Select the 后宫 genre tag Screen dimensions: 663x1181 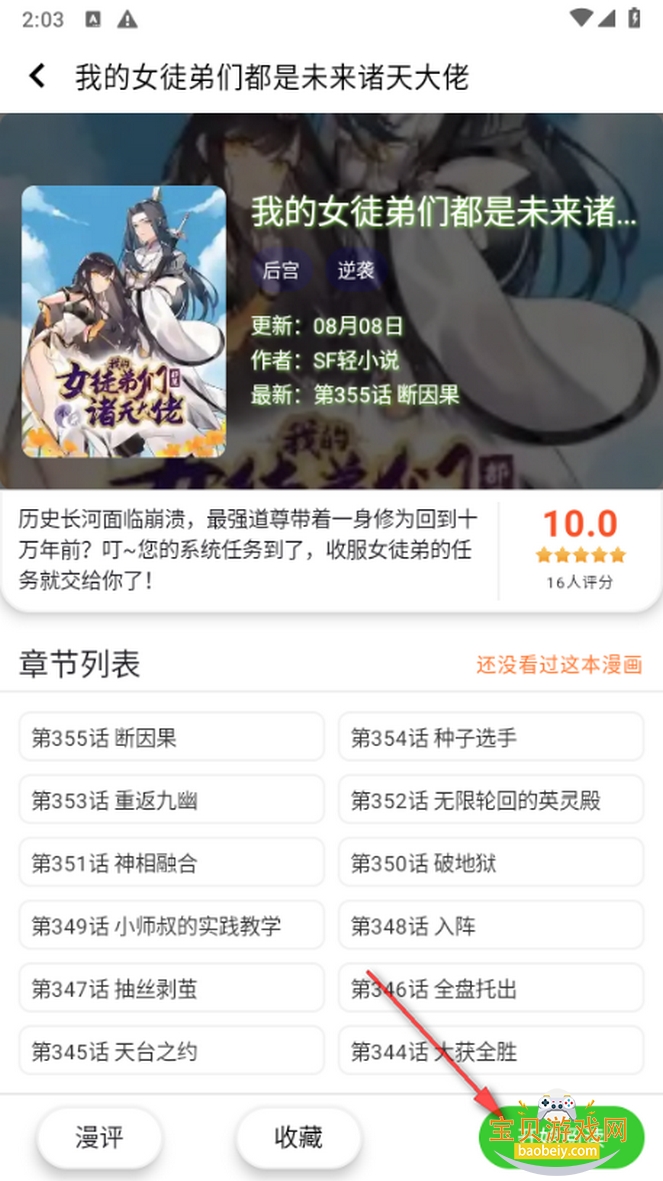point(280,270)
